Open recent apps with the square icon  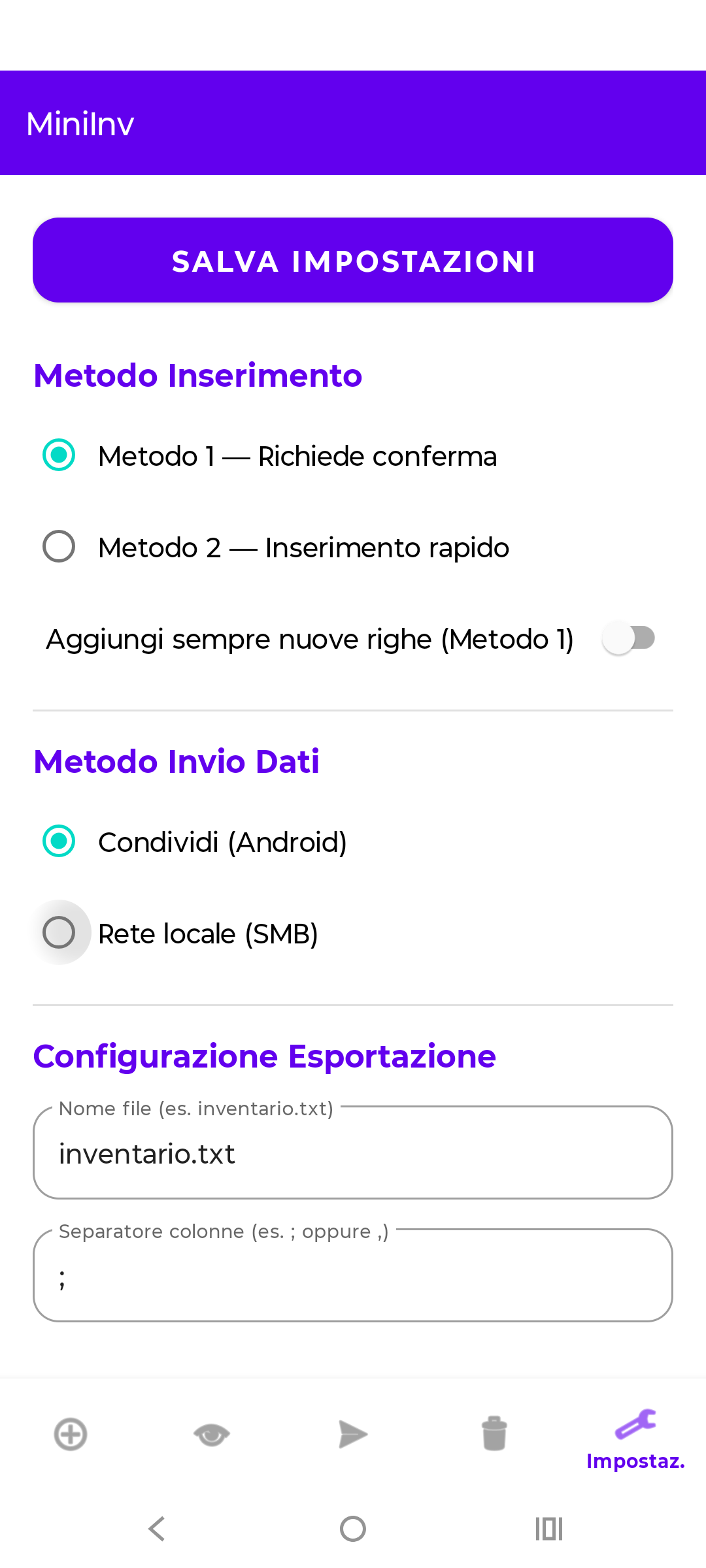(549, 1529)
